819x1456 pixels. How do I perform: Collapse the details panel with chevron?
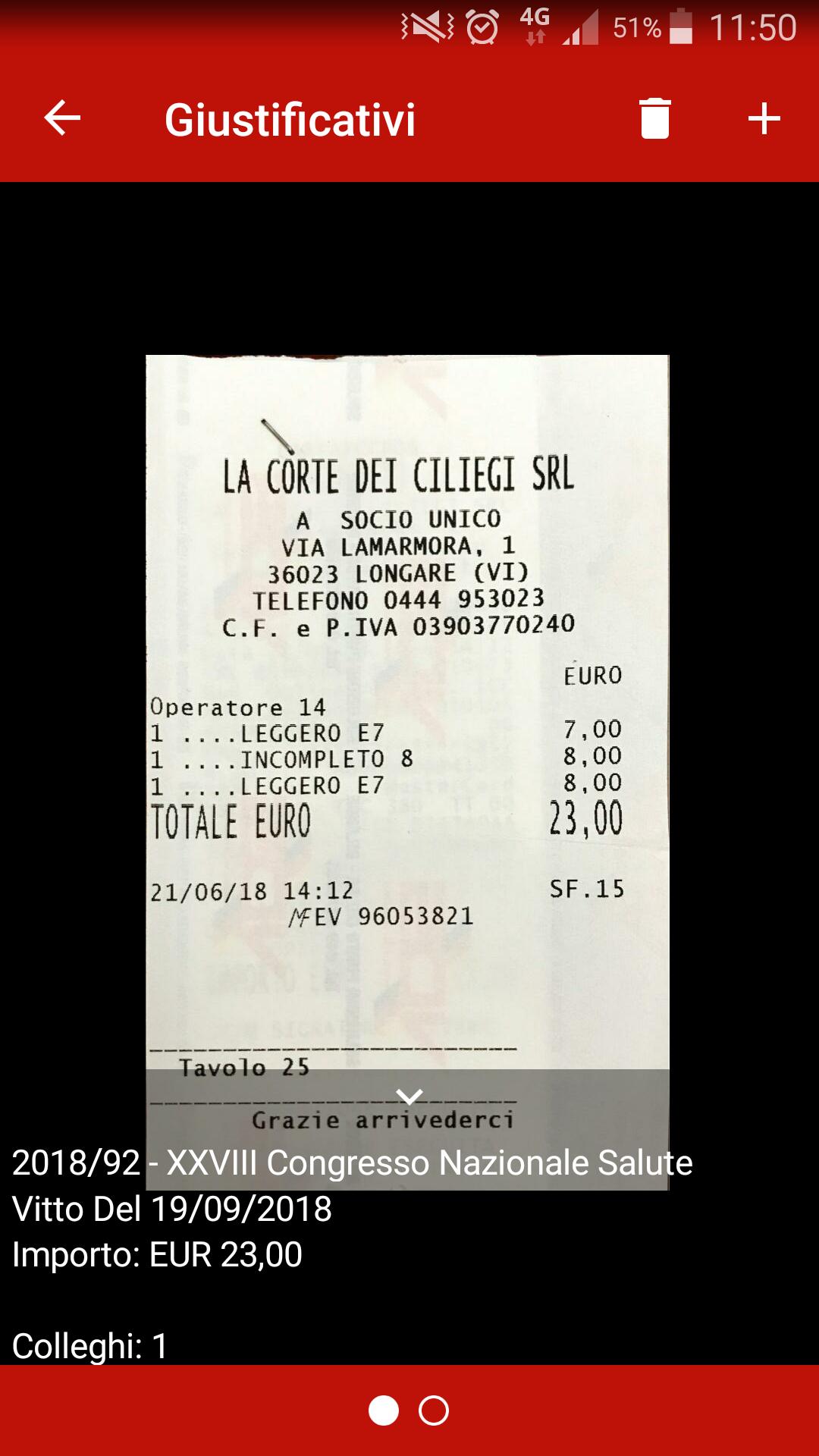point(409,1097)
